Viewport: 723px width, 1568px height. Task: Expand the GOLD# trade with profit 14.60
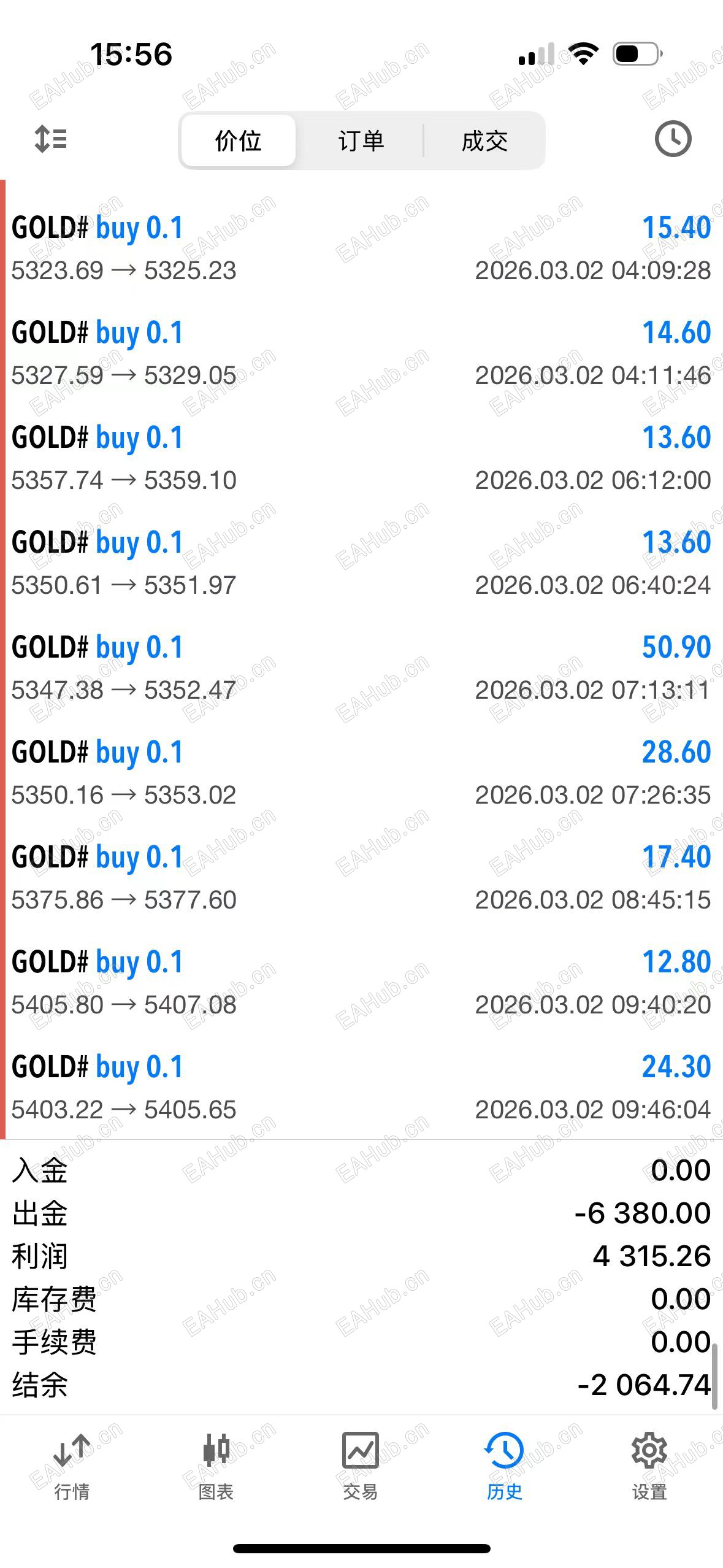[361, 353]
